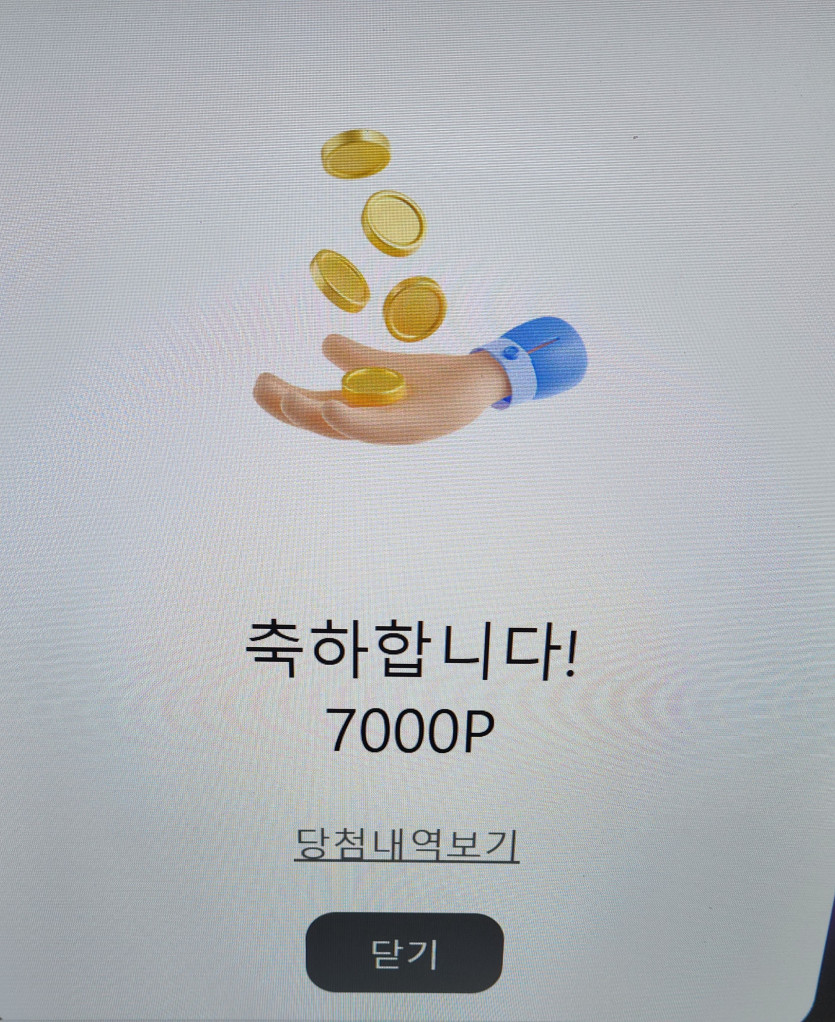Open the 당첨내역보기 link
This screenshot has width=835, height=1022.
pos(406,844)
